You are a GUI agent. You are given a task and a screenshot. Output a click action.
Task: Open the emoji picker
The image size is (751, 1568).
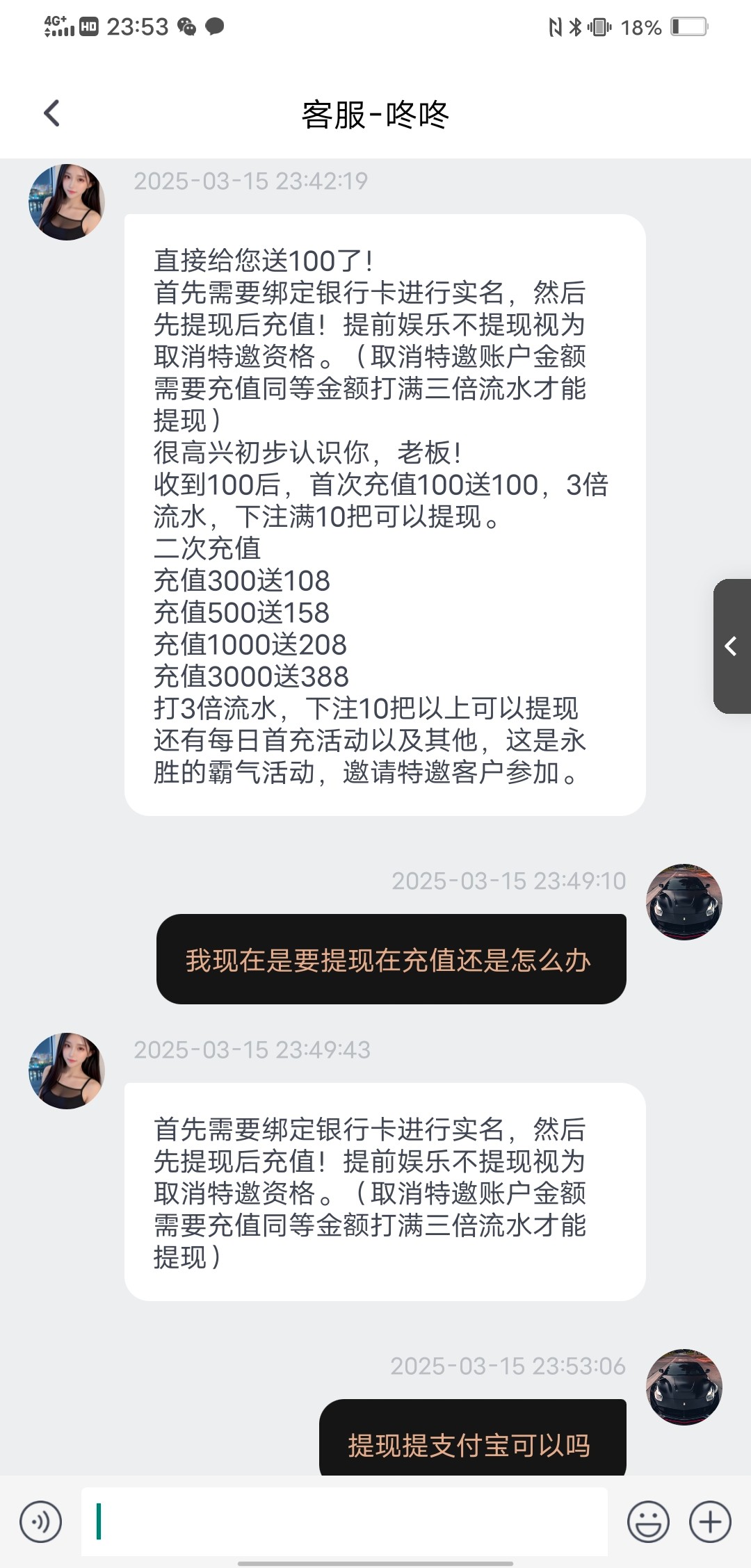click(x=648, y=1521)
